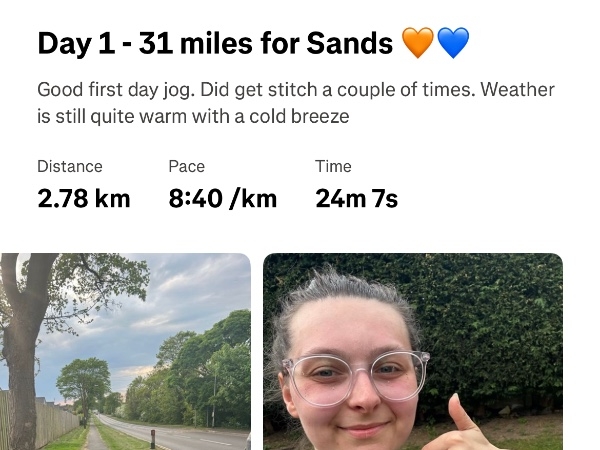Screen dimensions: 600x450
Task: Open the thumbs-up selfie photo
Action: tap(412, 351)
